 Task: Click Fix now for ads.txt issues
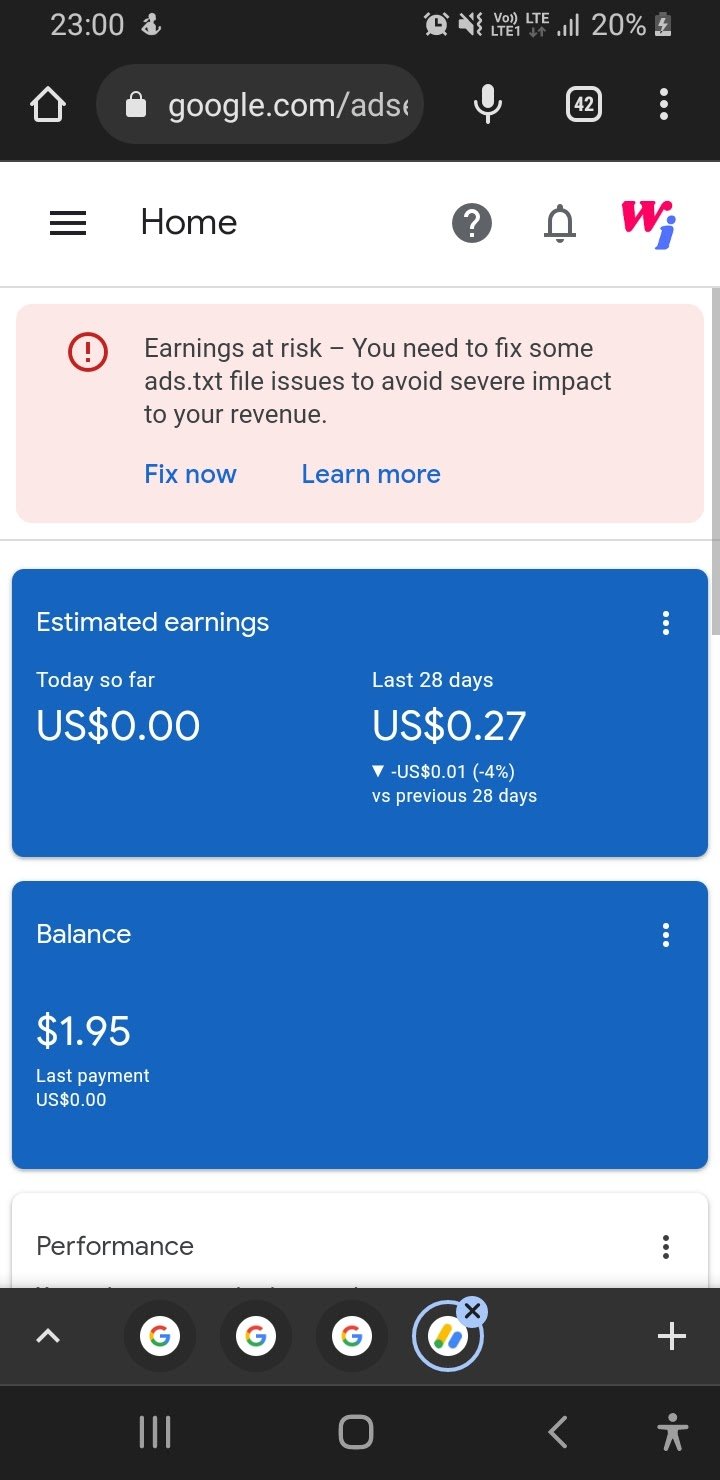pyautogui.click(x=190, y=473)
